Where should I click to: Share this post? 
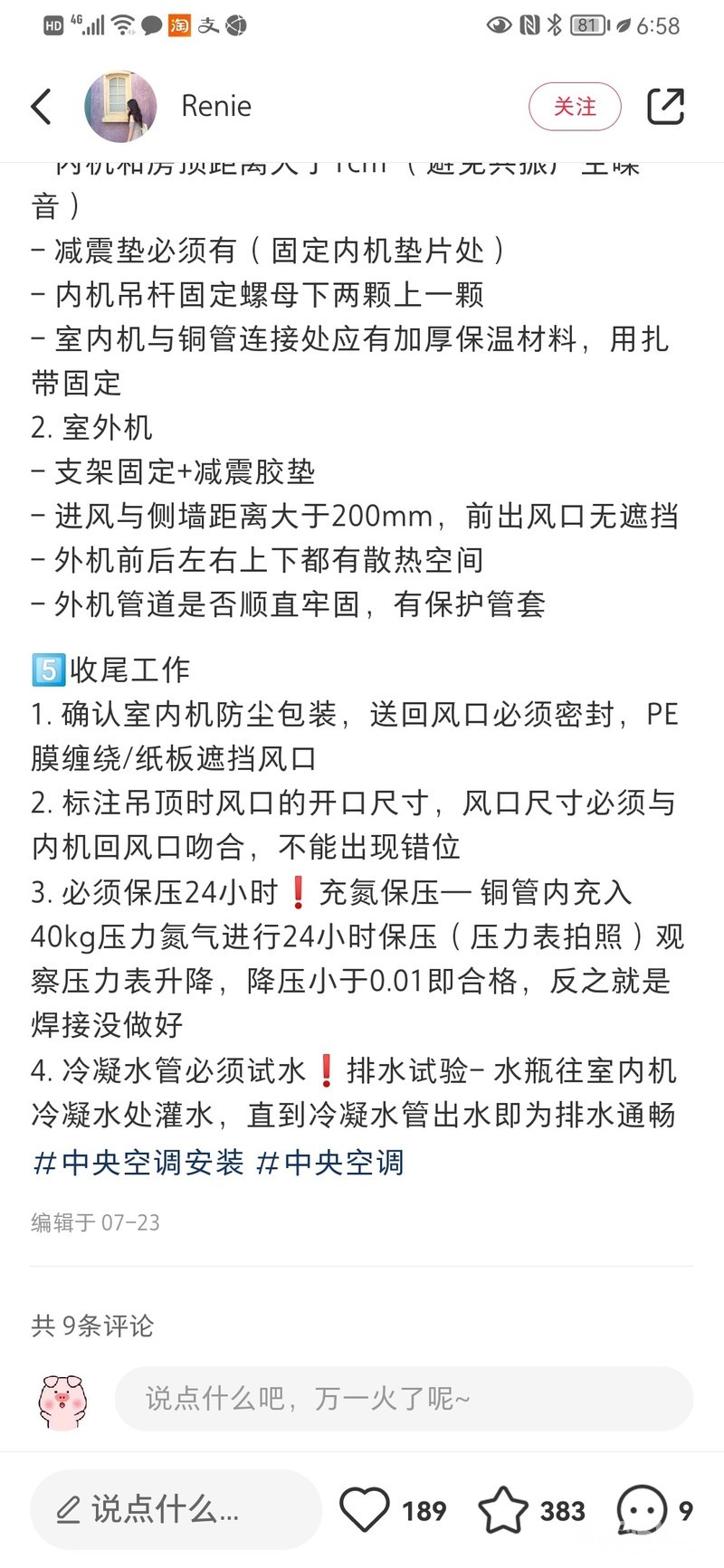pos(665,107)
